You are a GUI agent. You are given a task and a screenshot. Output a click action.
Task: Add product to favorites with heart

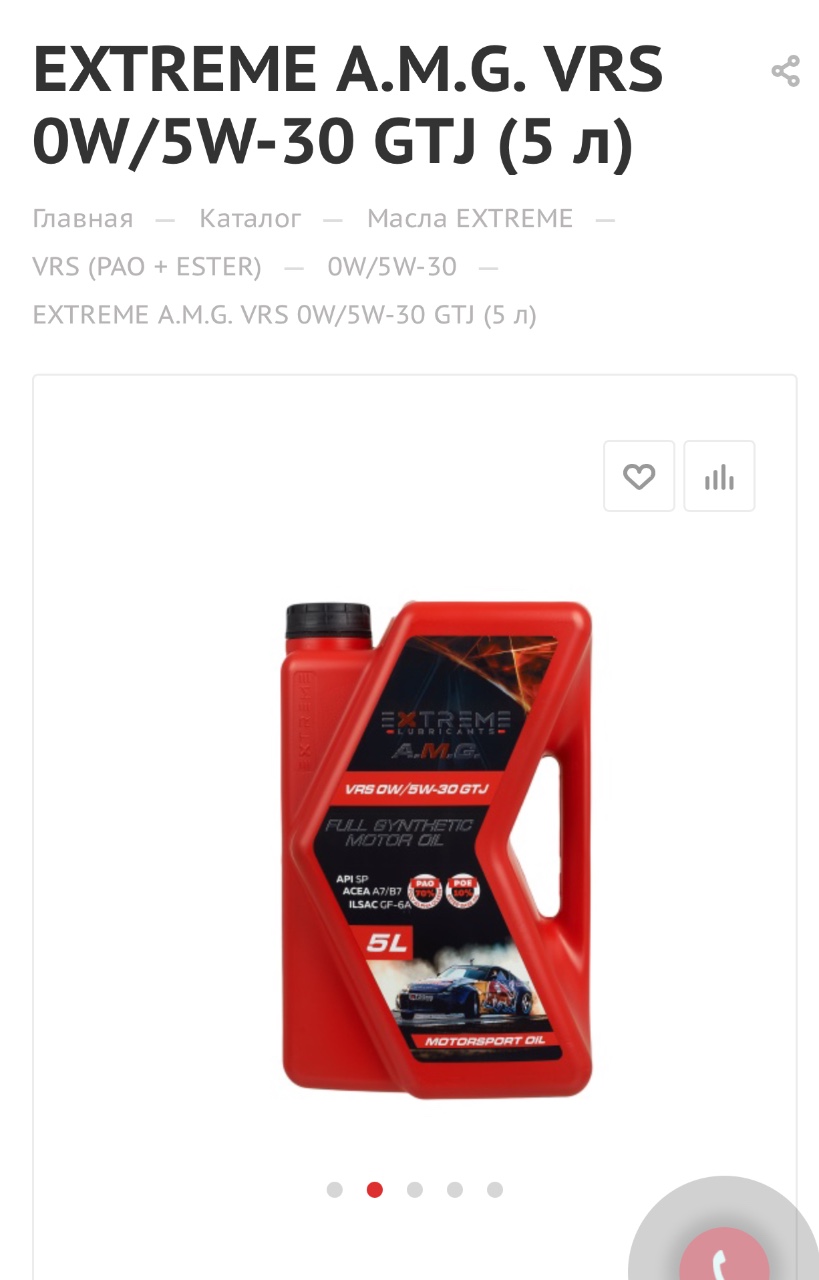tap(639, 477)
